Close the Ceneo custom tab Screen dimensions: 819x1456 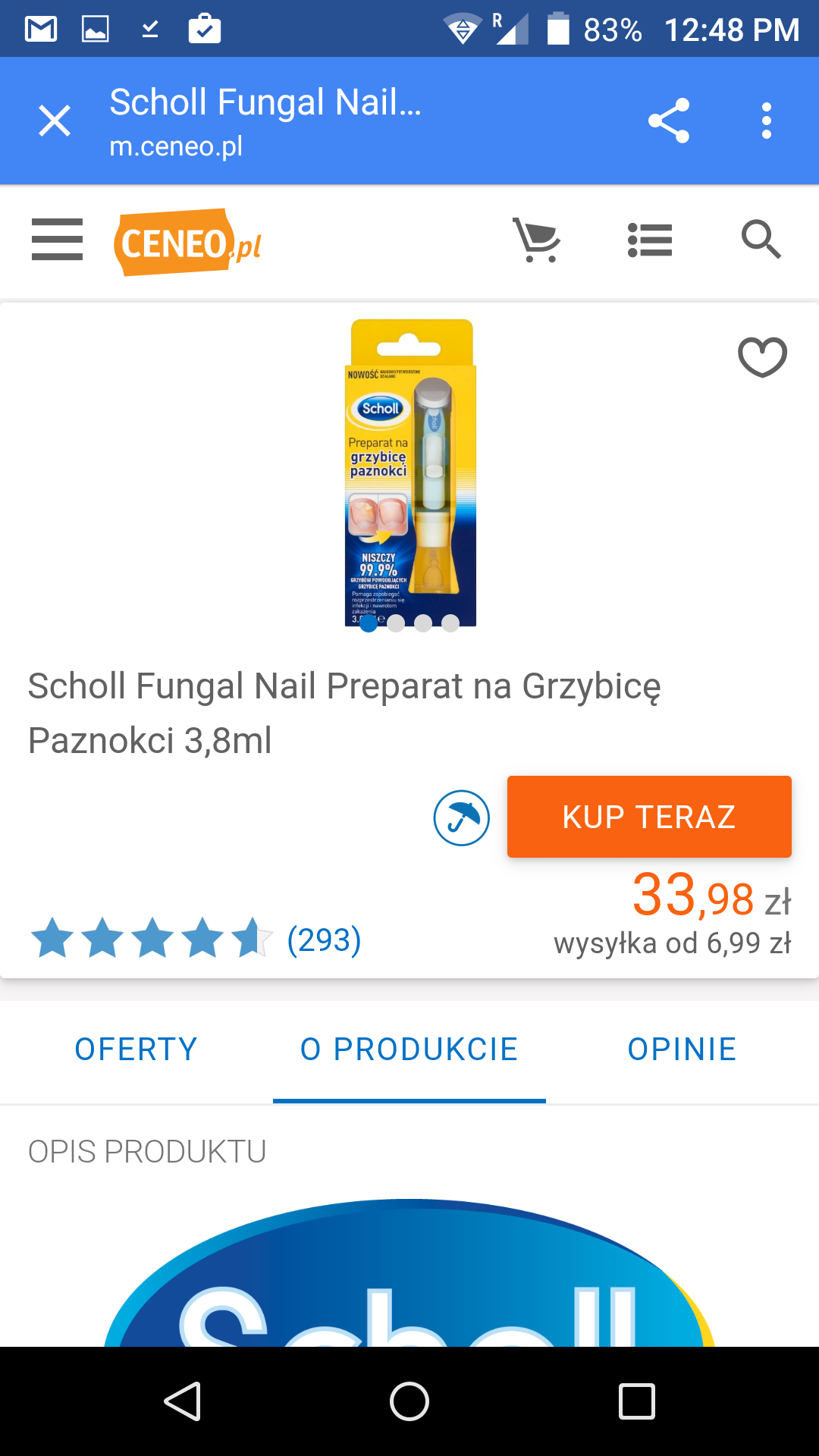55,121
